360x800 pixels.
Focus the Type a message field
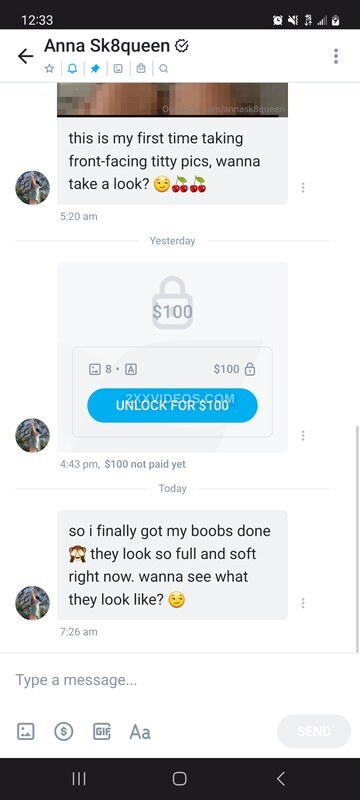point(180,680)
